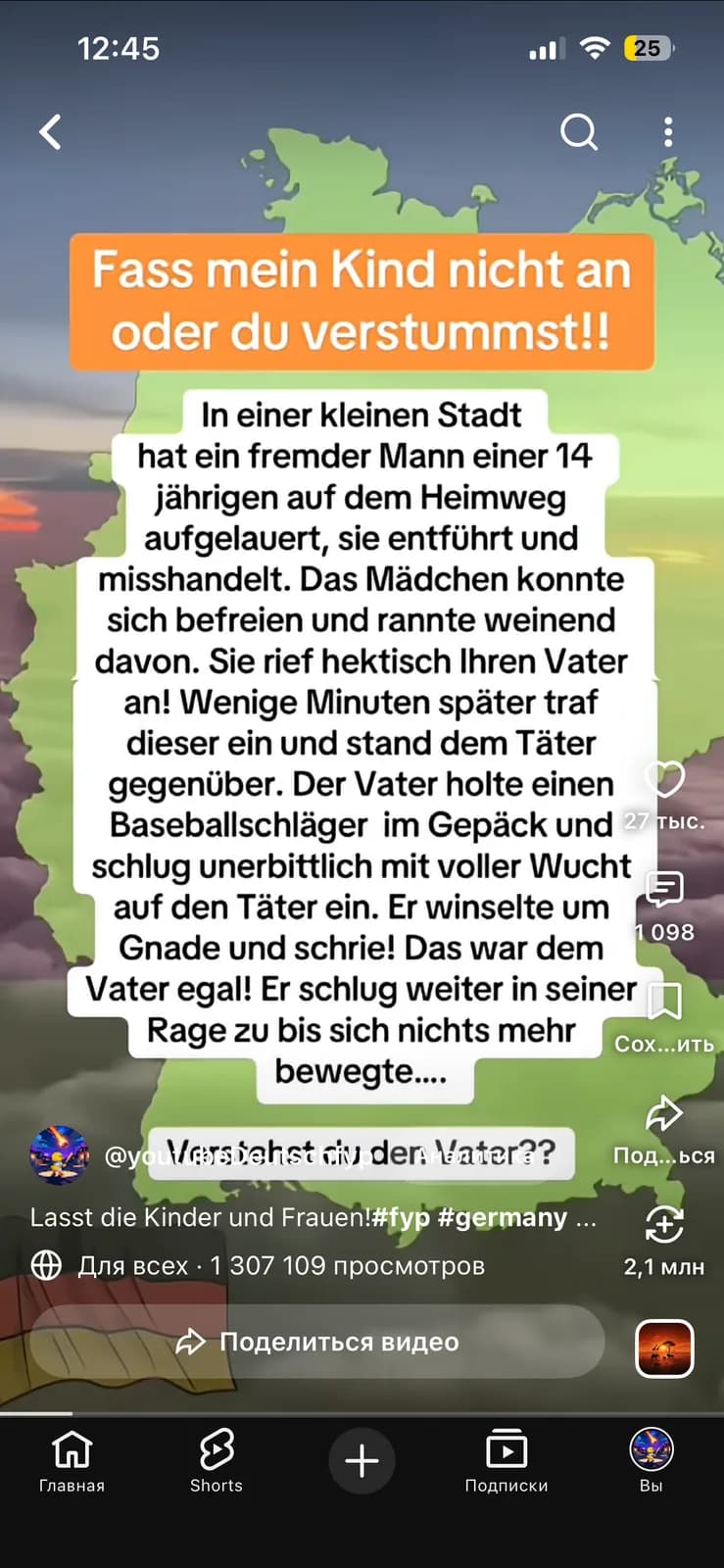Viewport: 724px width, 1568px height.
Task: Share via the arrow icon on the right
Action: click(x=665, y=1113)
